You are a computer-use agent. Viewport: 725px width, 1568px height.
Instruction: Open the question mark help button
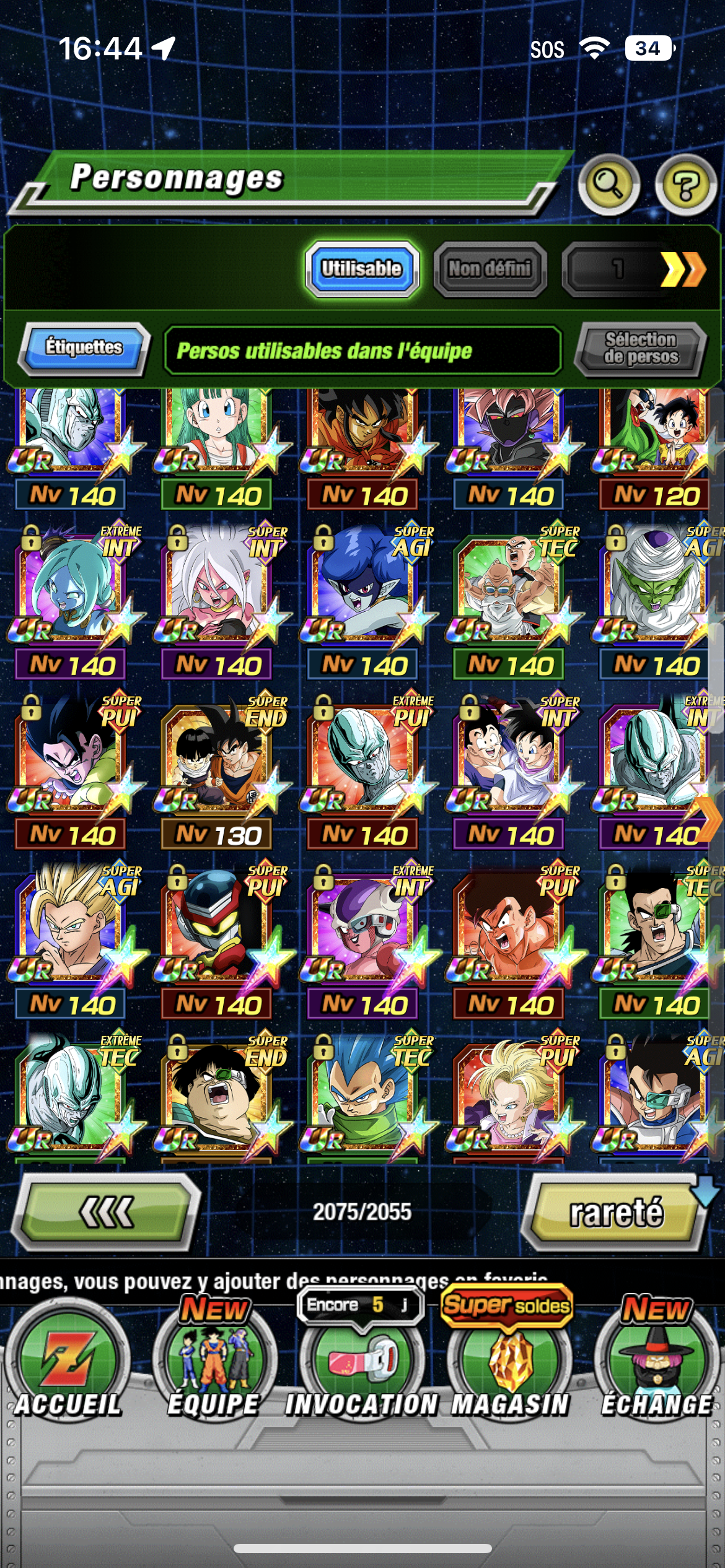(685, 185)
